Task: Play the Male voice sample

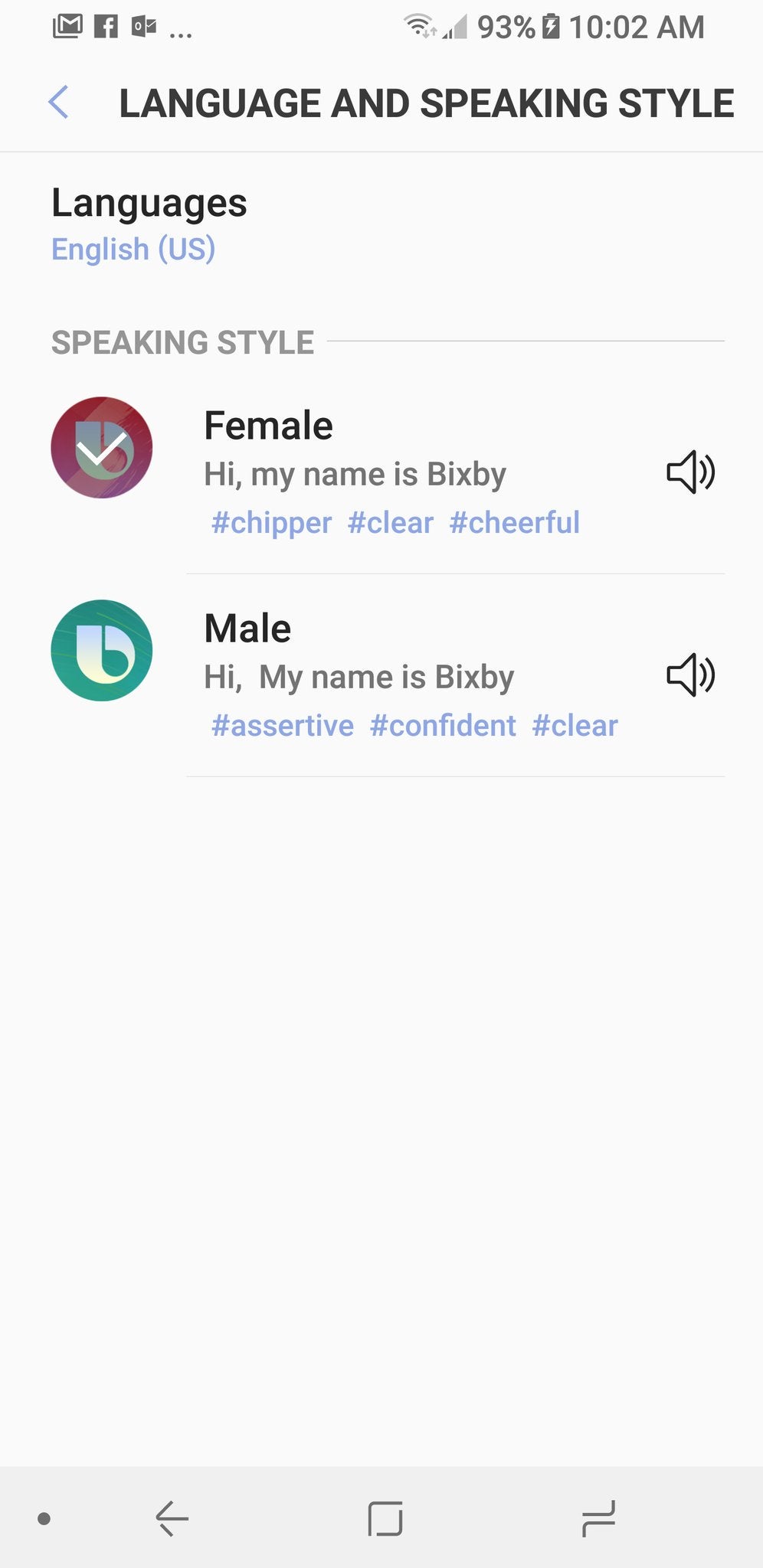Action: (x=690, y=675)
